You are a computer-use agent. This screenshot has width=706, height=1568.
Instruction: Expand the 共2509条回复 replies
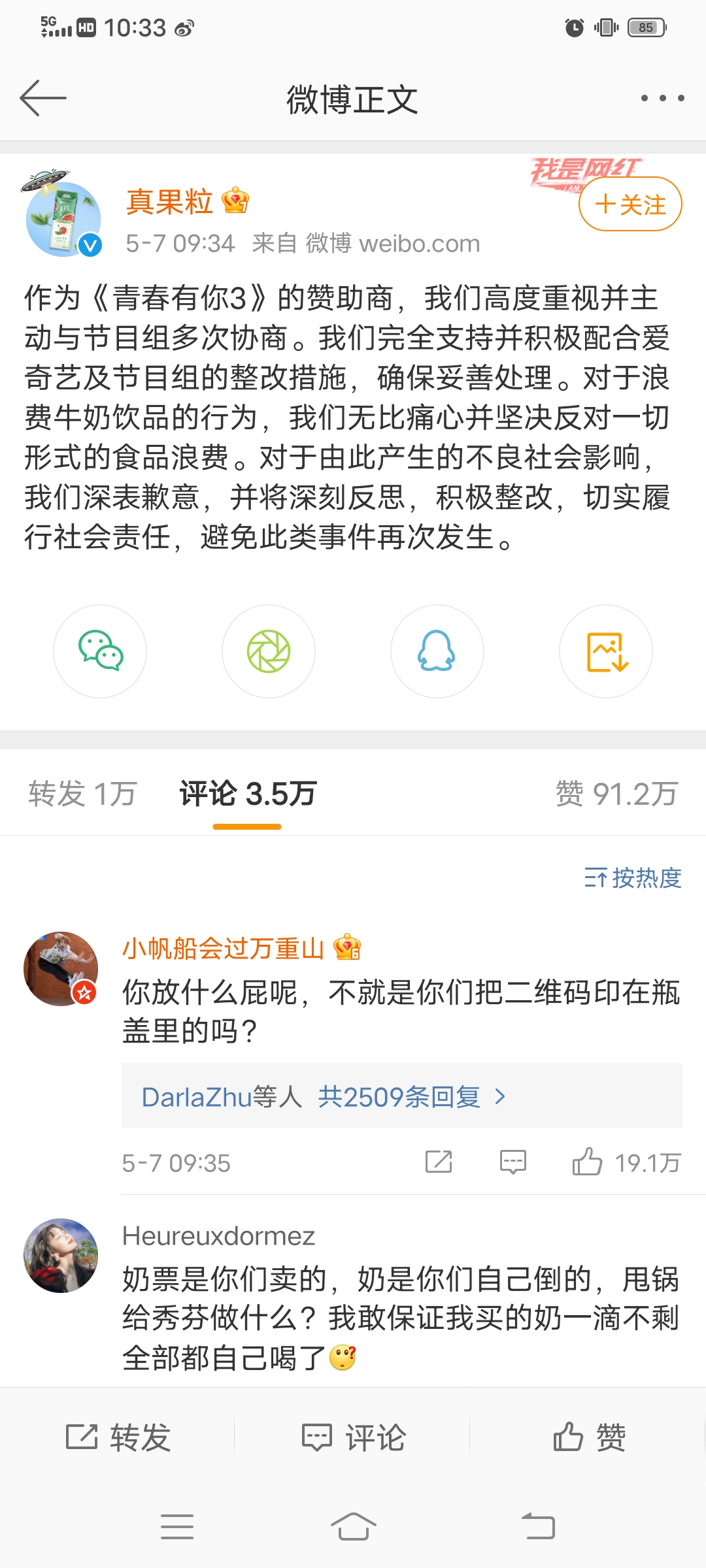click(400, 1097)
